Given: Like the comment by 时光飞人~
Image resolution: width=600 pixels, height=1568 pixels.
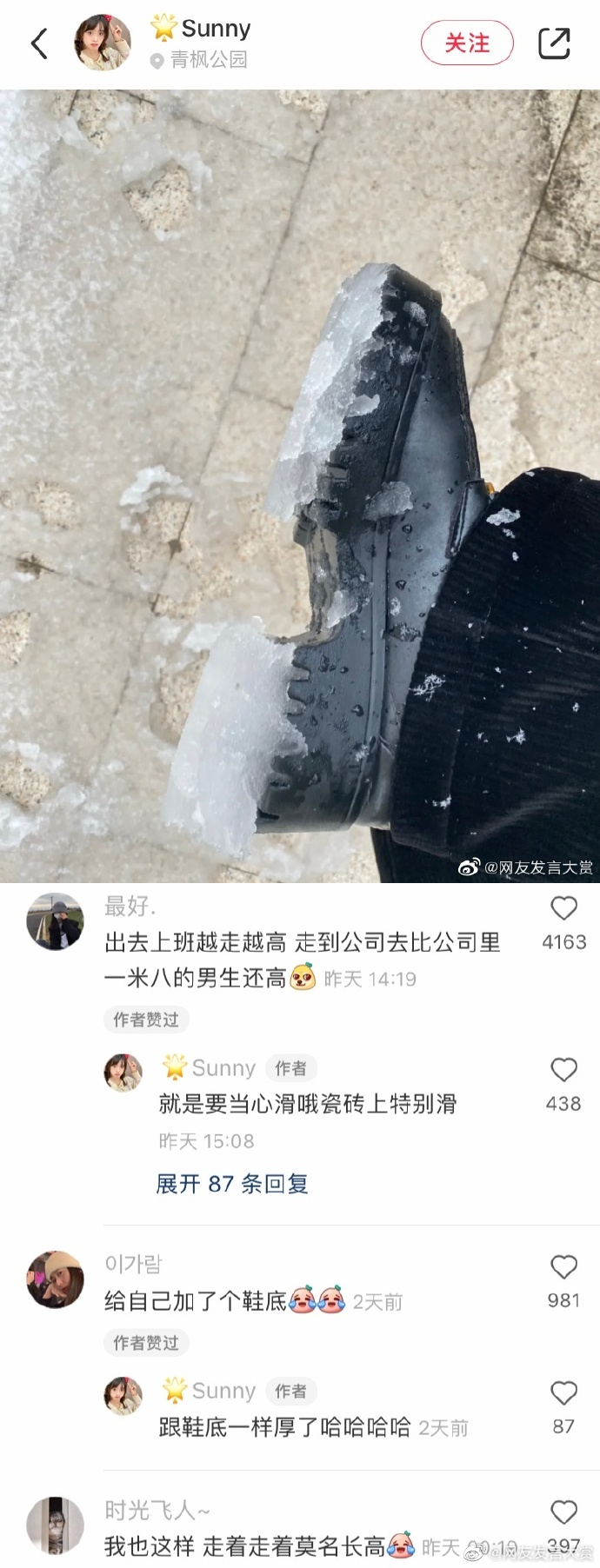Looking at the screenshot, I should 563,1512.
